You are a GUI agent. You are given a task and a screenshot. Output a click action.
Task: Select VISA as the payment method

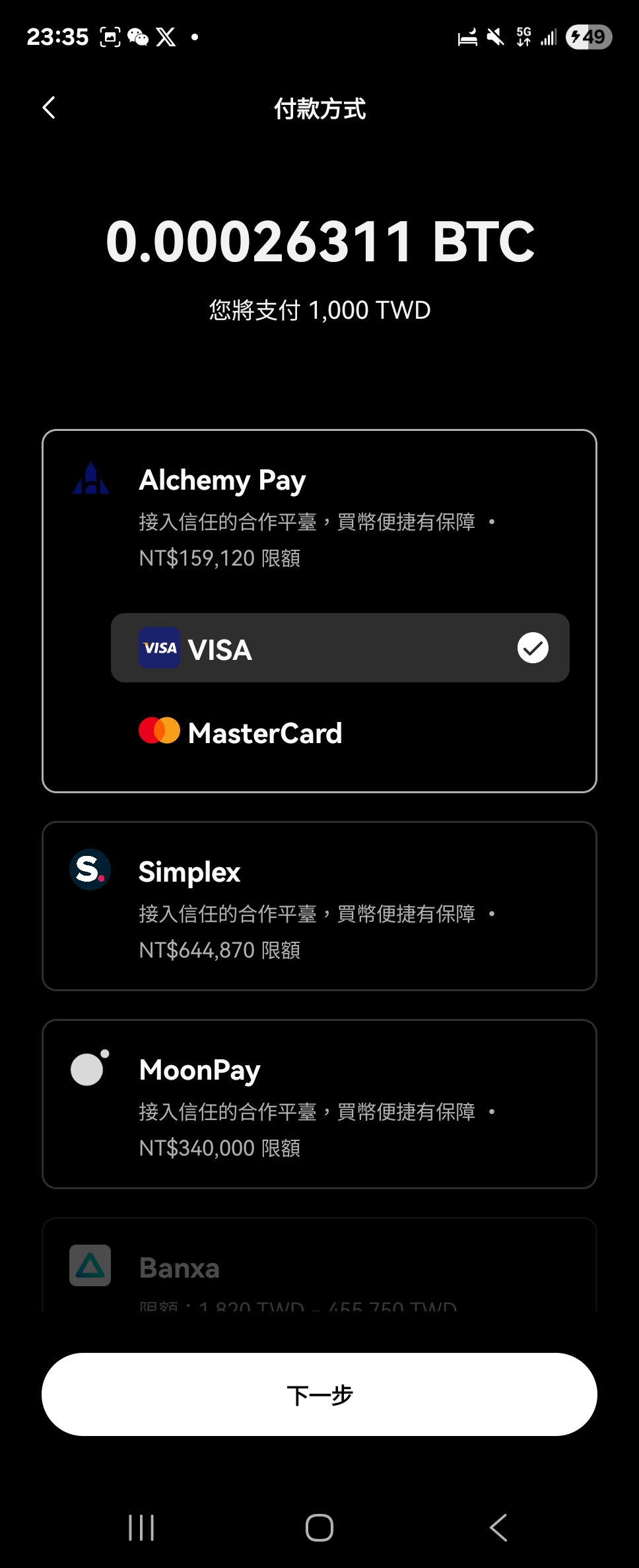pos(339,648)
